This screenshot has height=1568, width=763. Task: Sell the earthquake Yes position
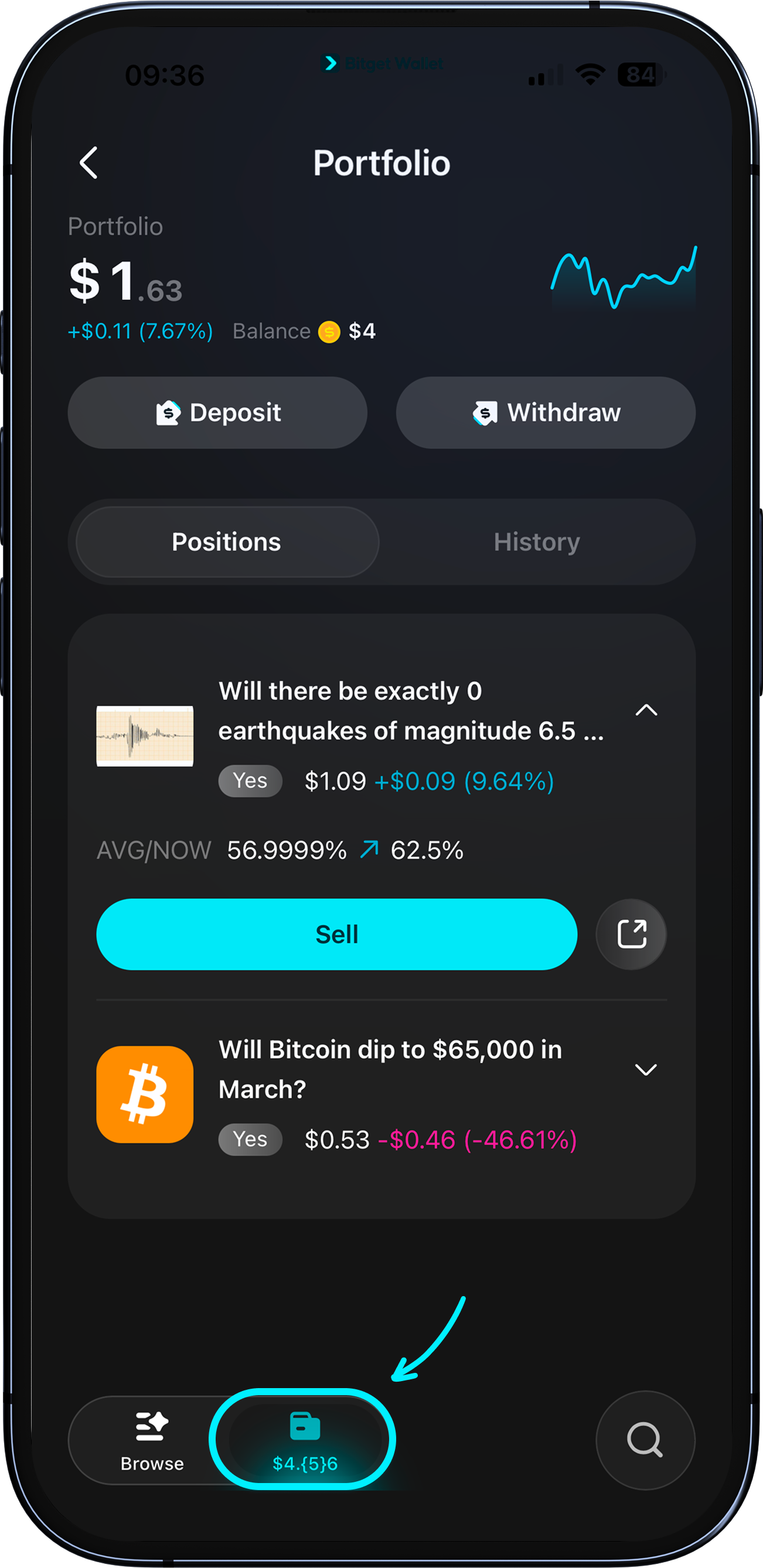336,934
